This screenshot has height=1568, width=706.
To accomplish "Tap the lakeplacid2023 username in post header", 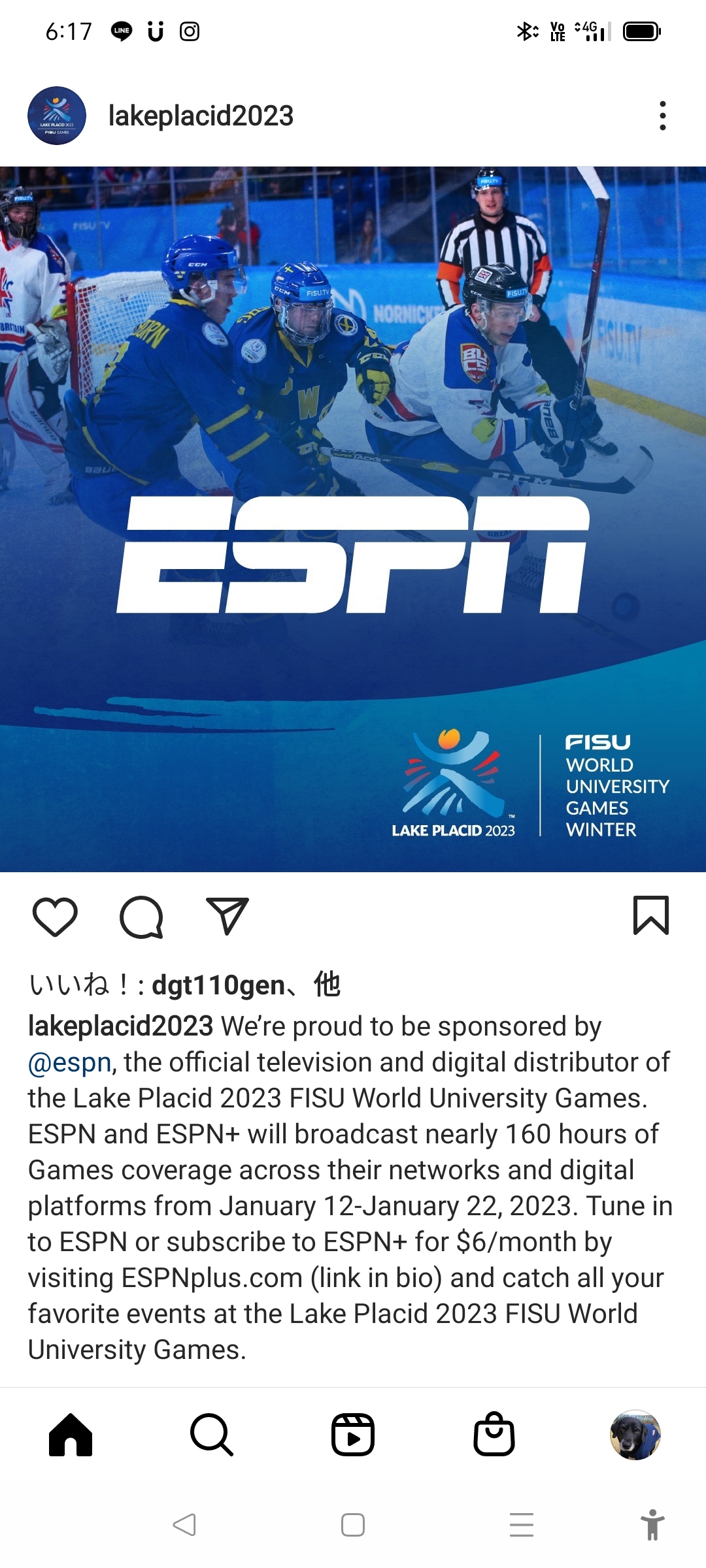I will [201, 116].
